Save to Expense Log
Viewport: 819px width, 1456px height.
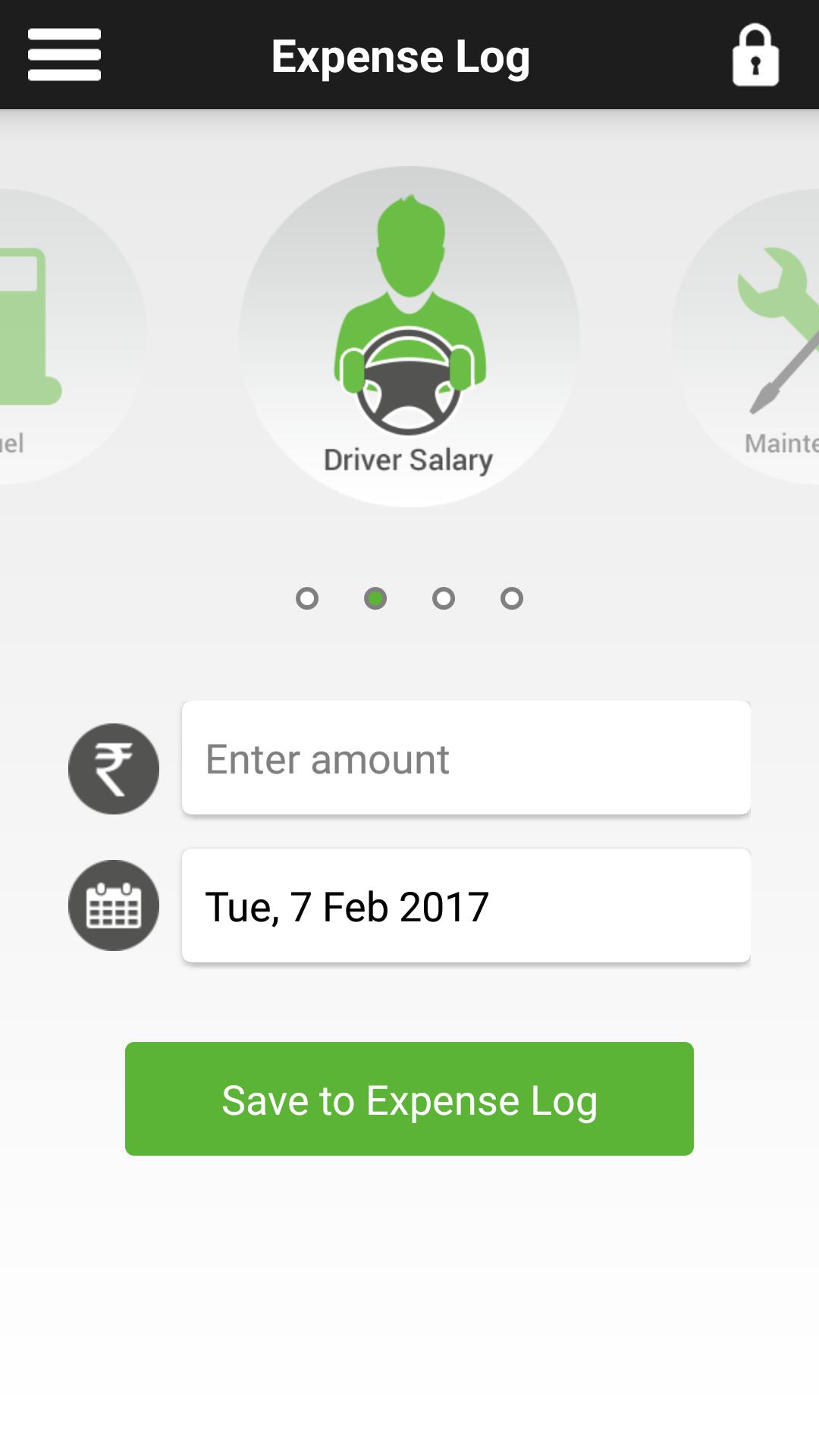pyautogui.click(x=409, y=1099)
